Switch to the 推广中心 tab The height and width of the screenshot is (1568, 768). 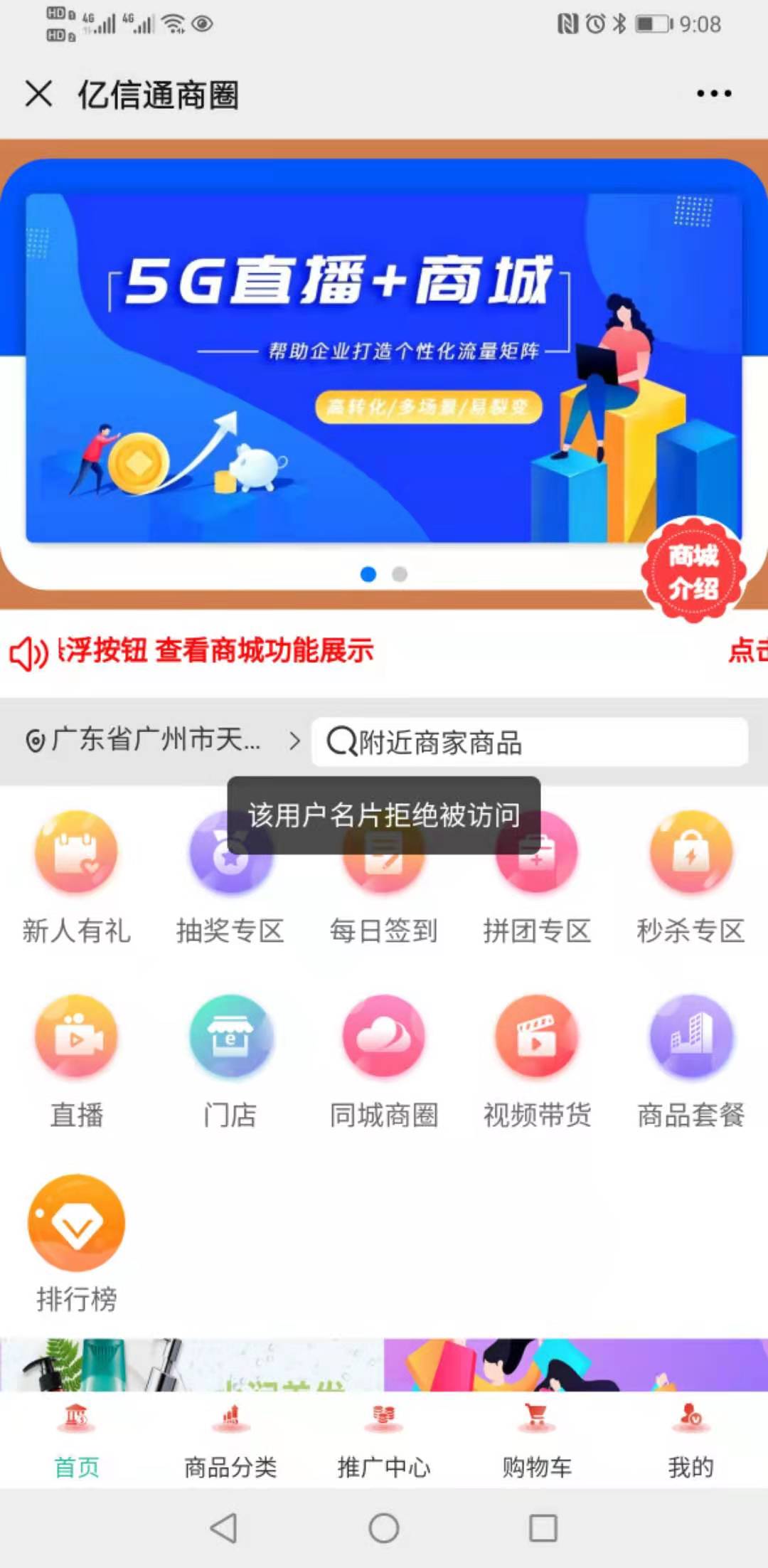pyautogui.click(x=384, y=1441)
